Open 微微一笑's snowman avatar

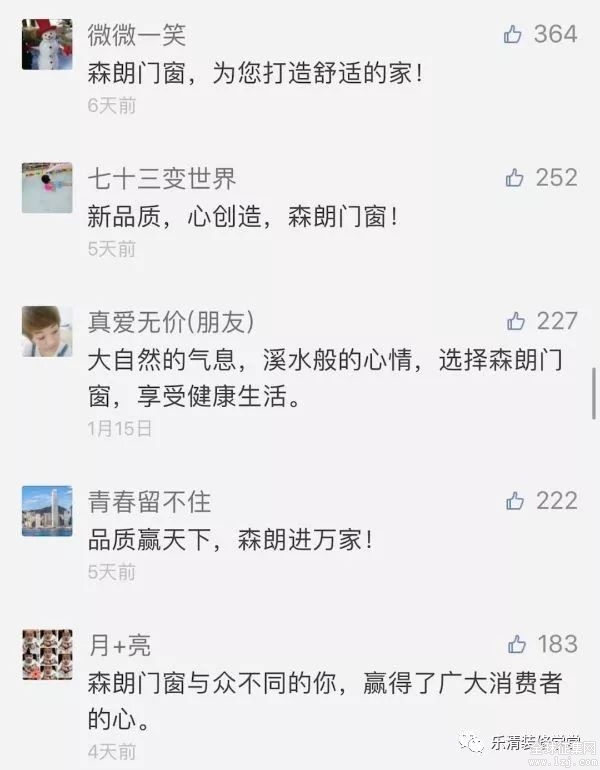(47, 45)
